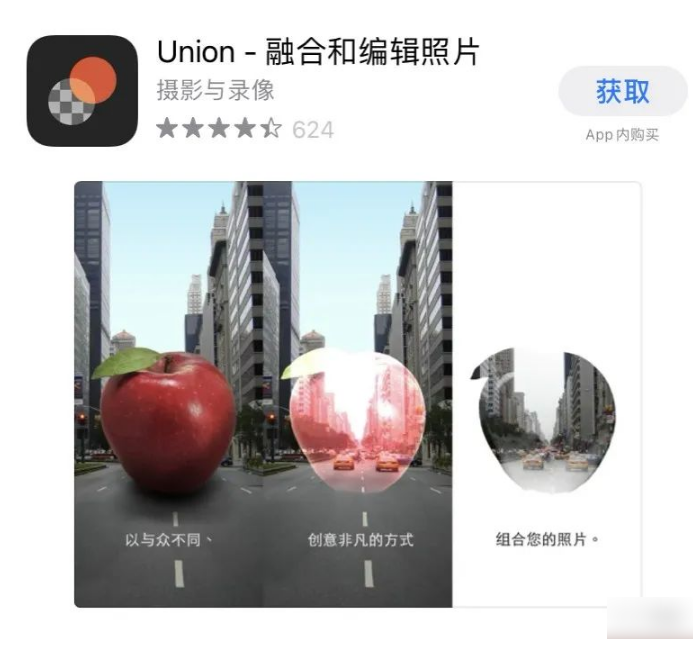This screenshot has width=698, height=645.
Task: Open the 创意非凡的方式 screenshot preview
Action: [358, 394]
